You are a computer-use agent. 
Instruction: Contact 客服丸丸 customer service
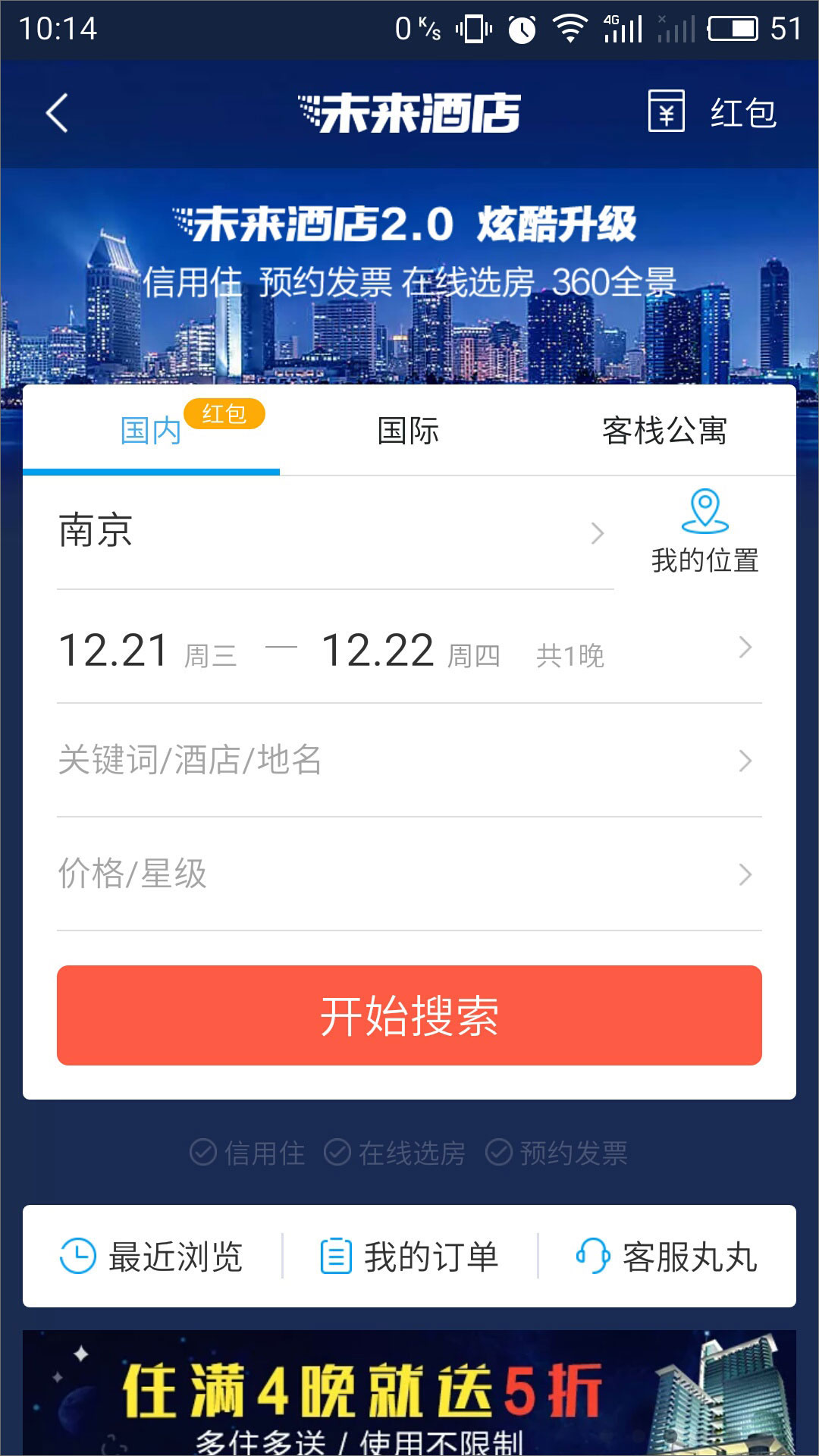[667, 1257]
